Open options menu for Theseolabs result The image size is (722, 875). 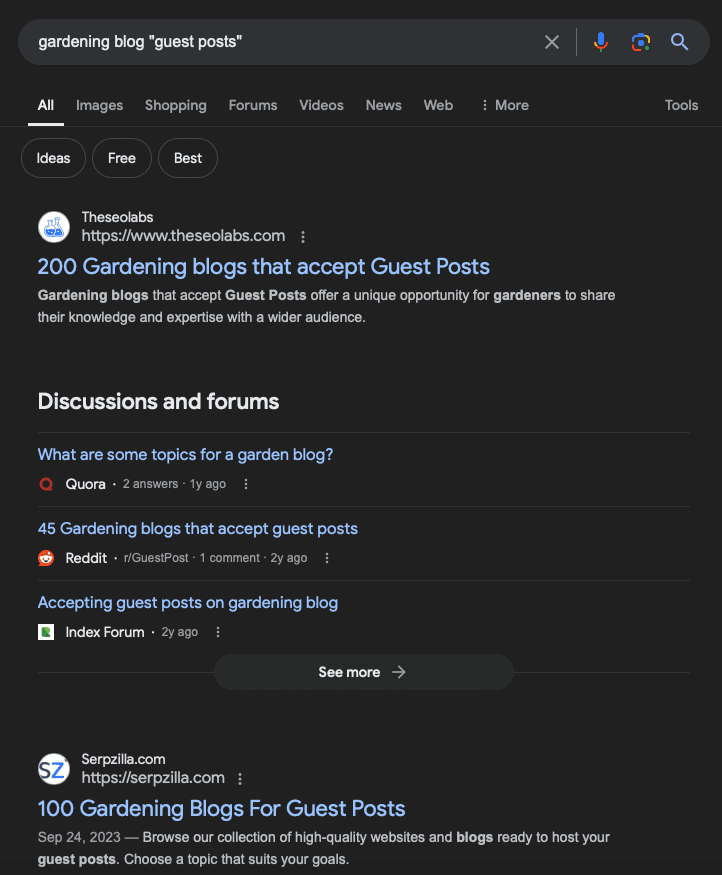(x=303, y=237)
